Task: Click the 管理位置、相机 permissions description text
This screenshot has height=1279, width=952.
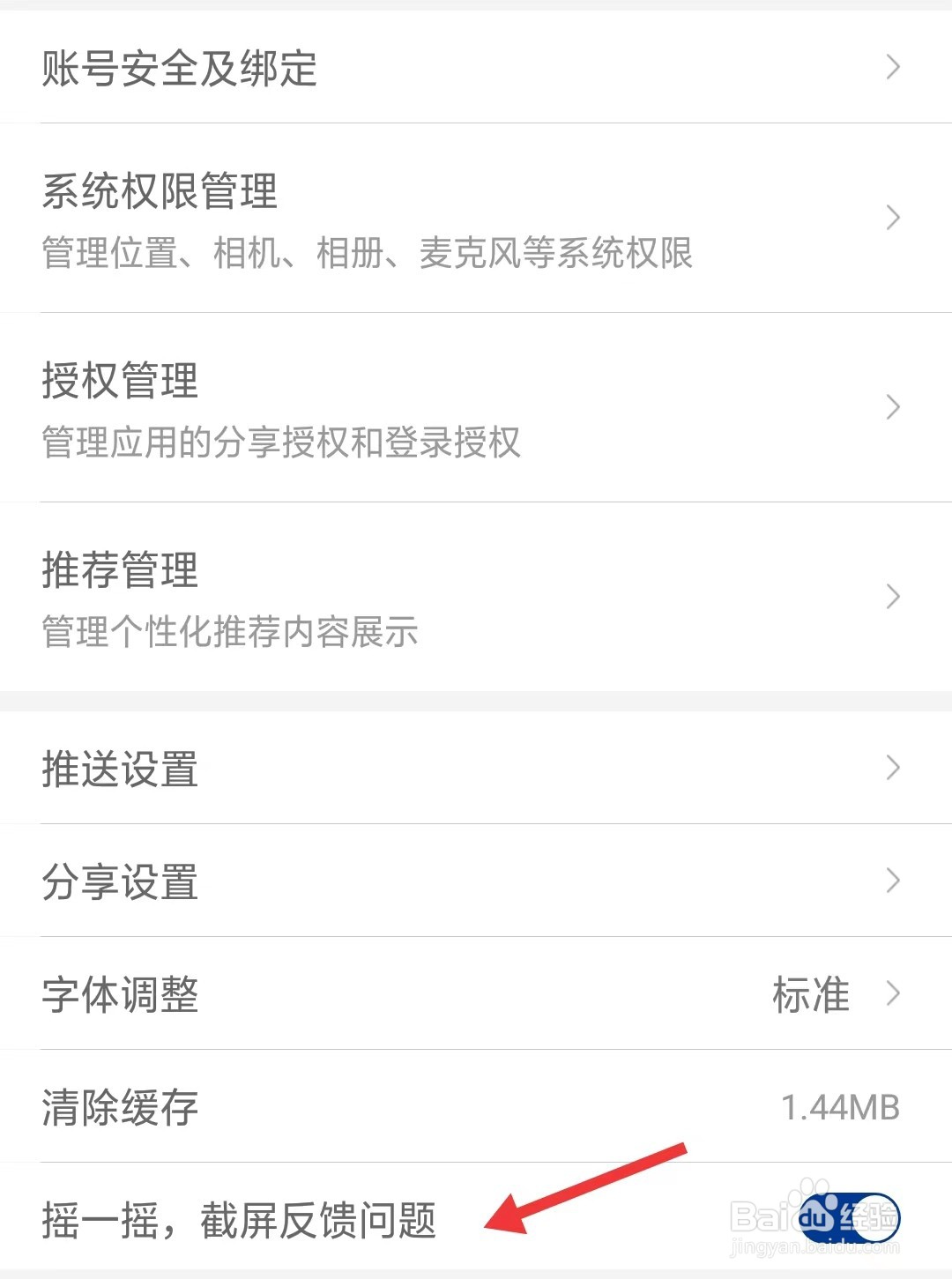Action: pyautogui.click(x=366, y=254)
